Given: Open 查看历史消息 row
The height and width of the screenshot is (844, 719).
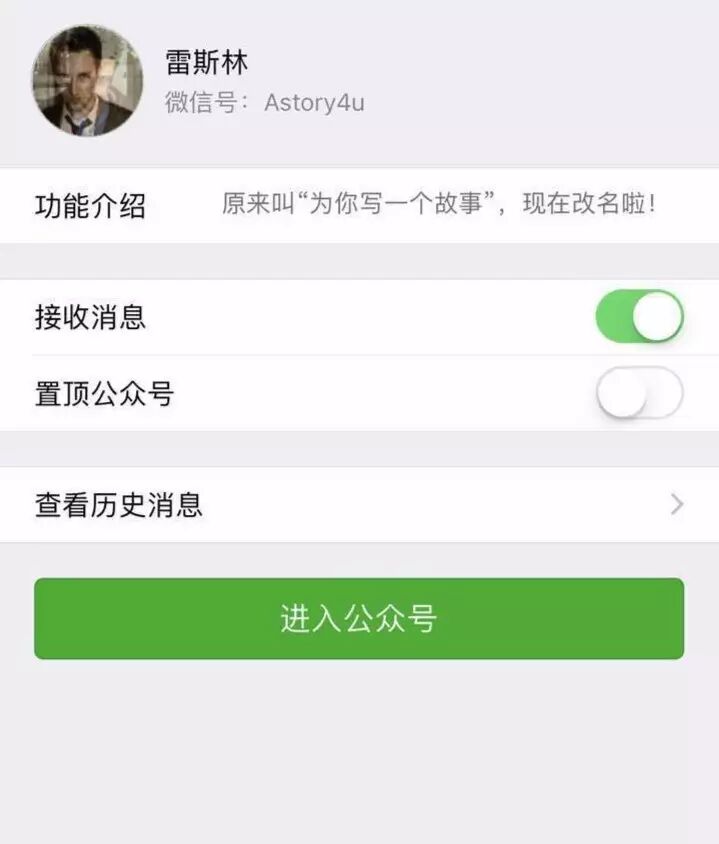Looking at the screenshot, I should (359, 505).
